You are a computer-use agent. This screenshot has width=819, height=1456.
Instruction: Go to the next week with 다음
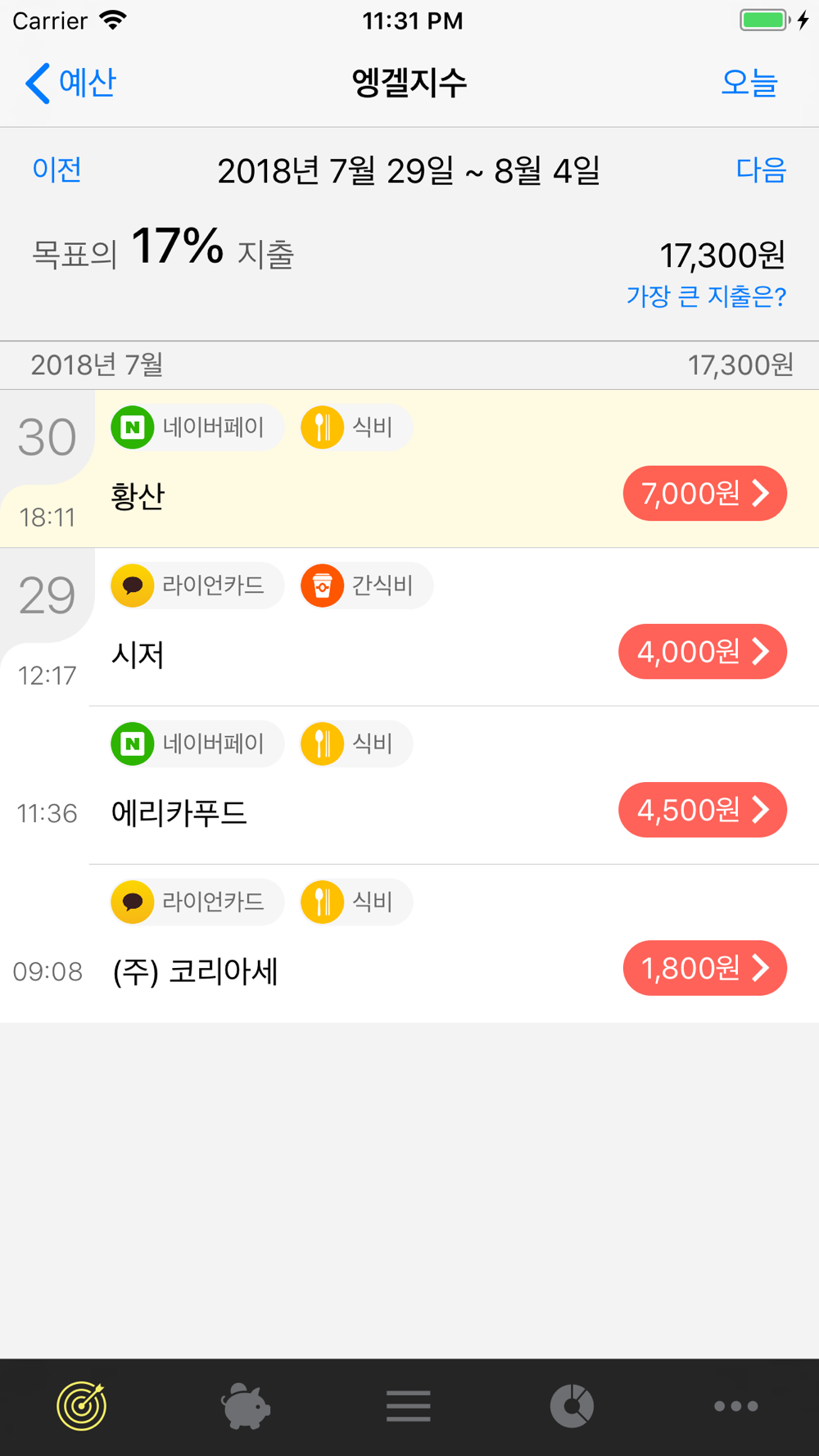pos(761,170)
